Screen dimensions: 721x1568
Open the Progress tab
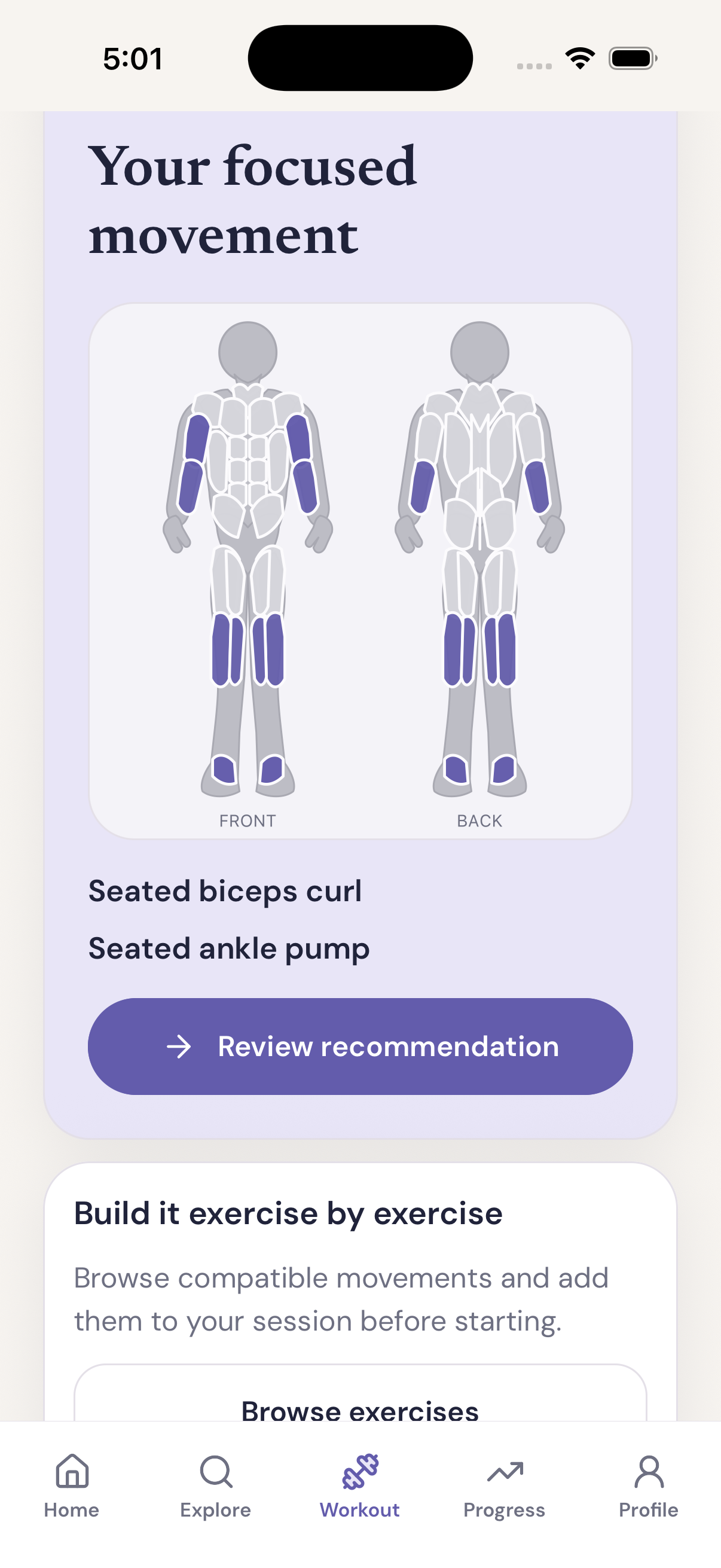point(505,1486)
